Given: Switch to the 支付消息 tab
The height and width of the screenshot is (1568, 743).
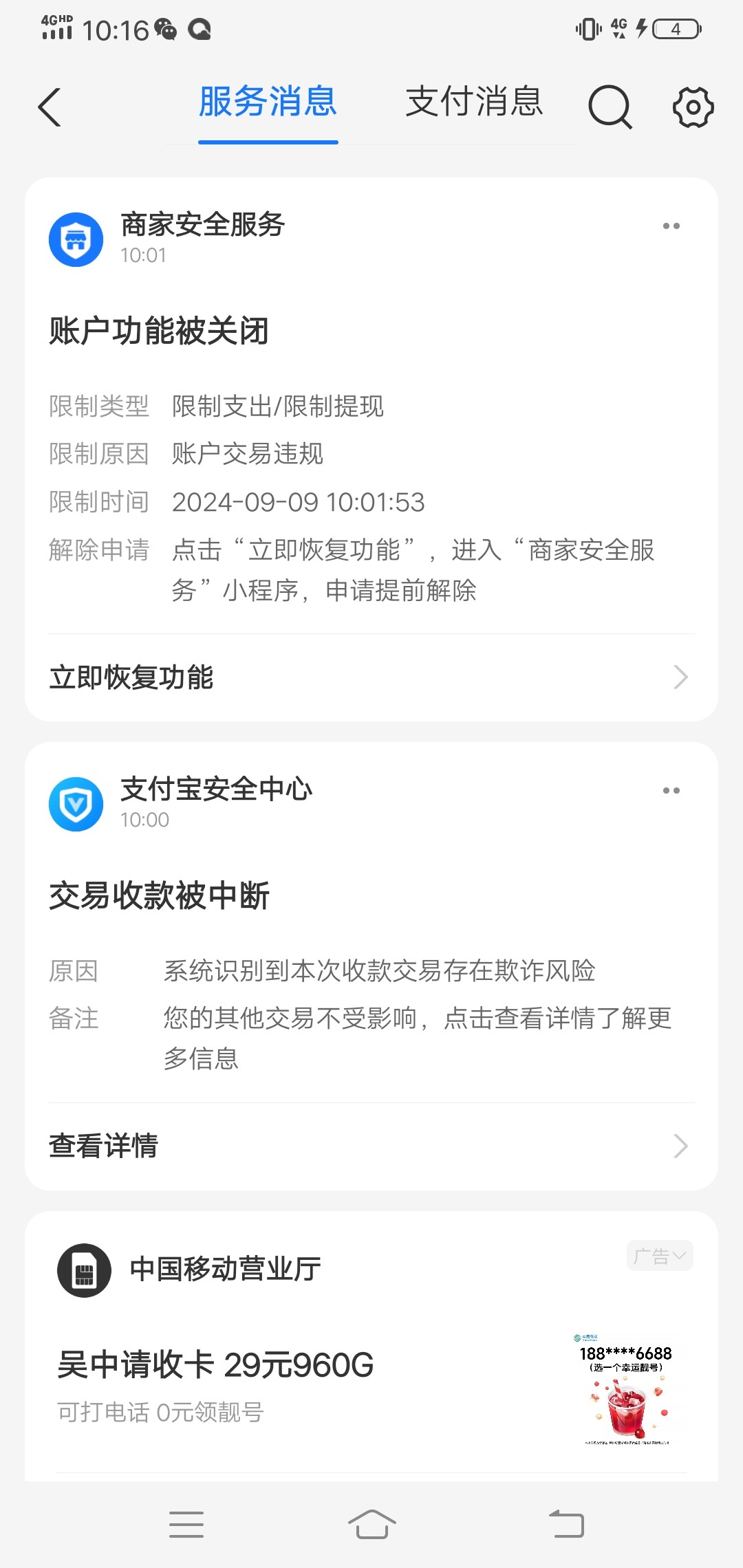Looking at the screenshot, I should click(473, 103).
